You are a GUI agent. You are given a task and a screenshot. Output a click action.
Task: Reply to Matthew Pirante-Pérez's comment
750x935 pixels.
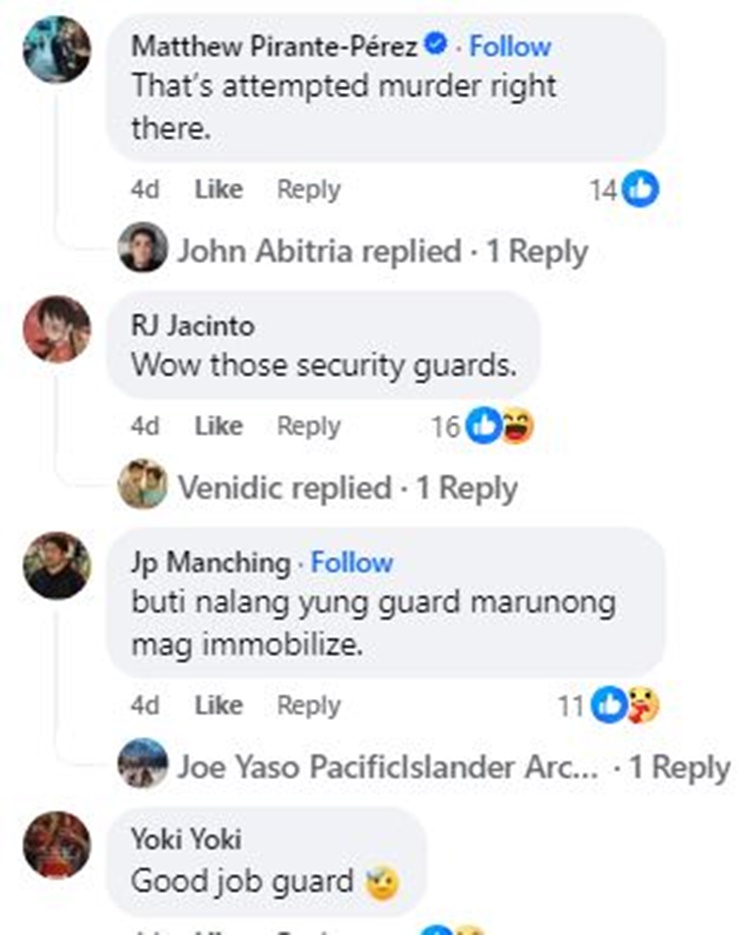coord(308,189)
